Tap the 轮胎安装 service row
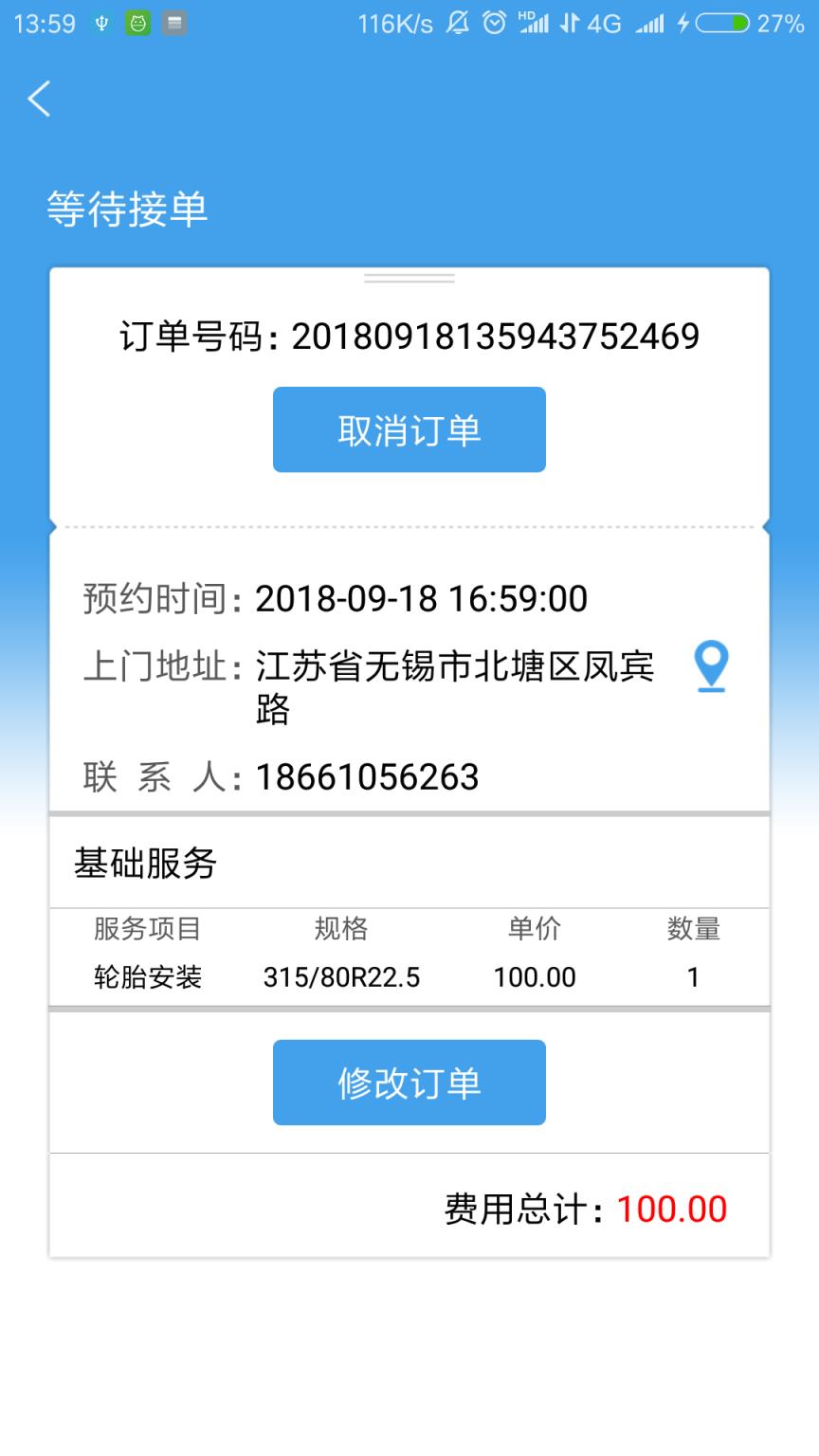This screenshot has height=1456, width=819. tap(147, 977)
